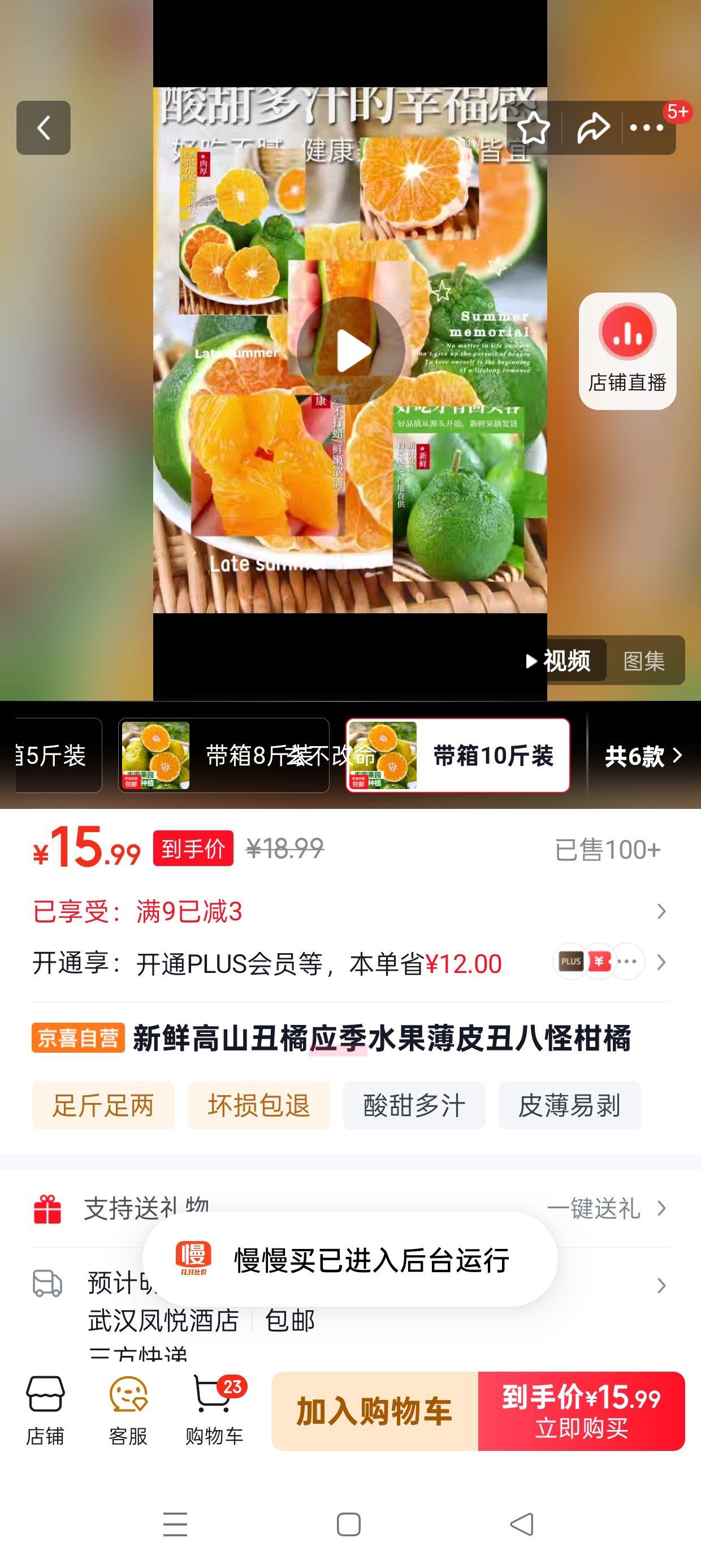701x1568 pixels.
Task: Open 店铺直播 live stream
Action: pos(628,351)
